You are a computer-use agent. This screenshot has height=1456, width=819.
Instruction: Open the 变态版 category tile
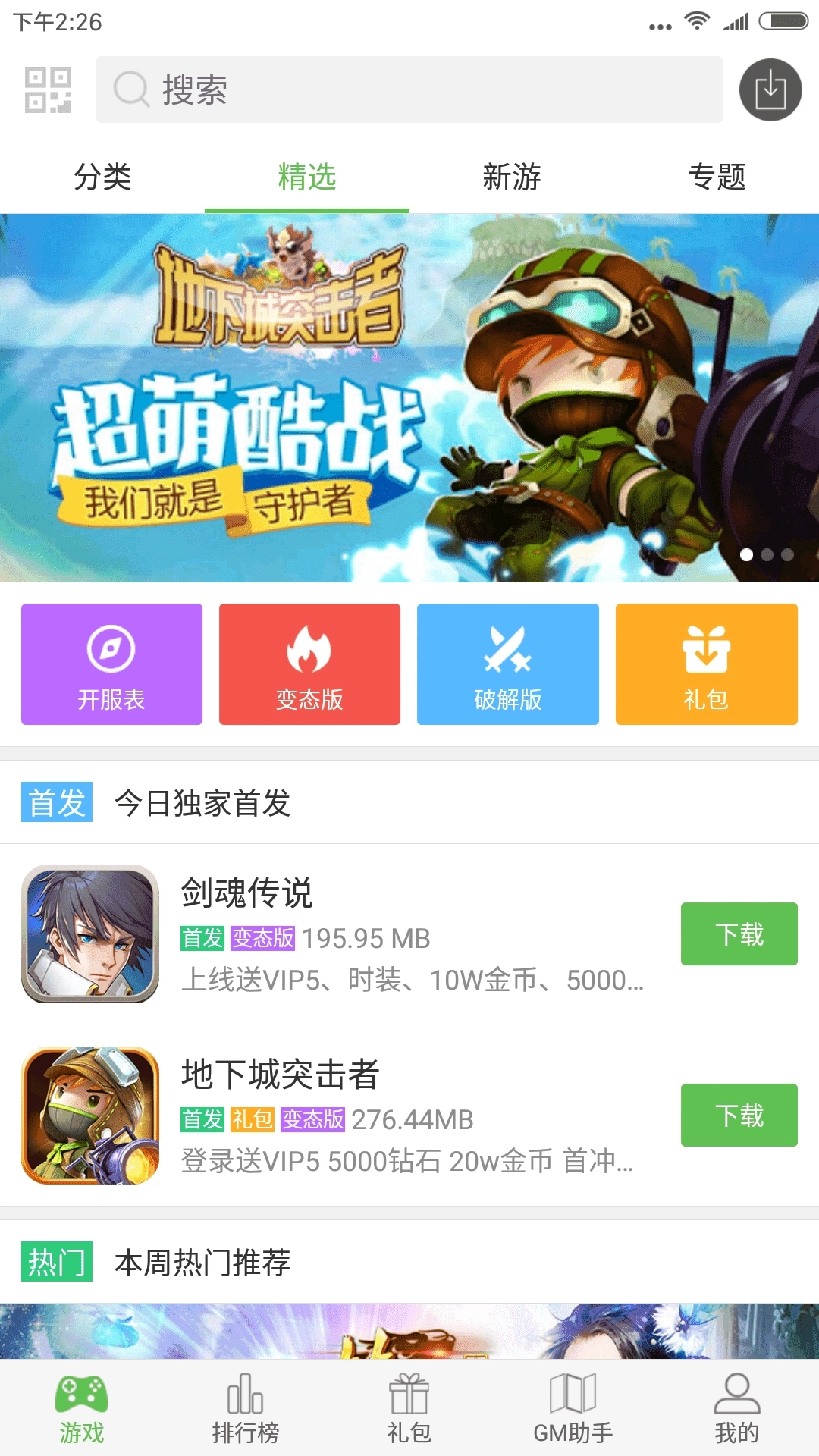309,664
